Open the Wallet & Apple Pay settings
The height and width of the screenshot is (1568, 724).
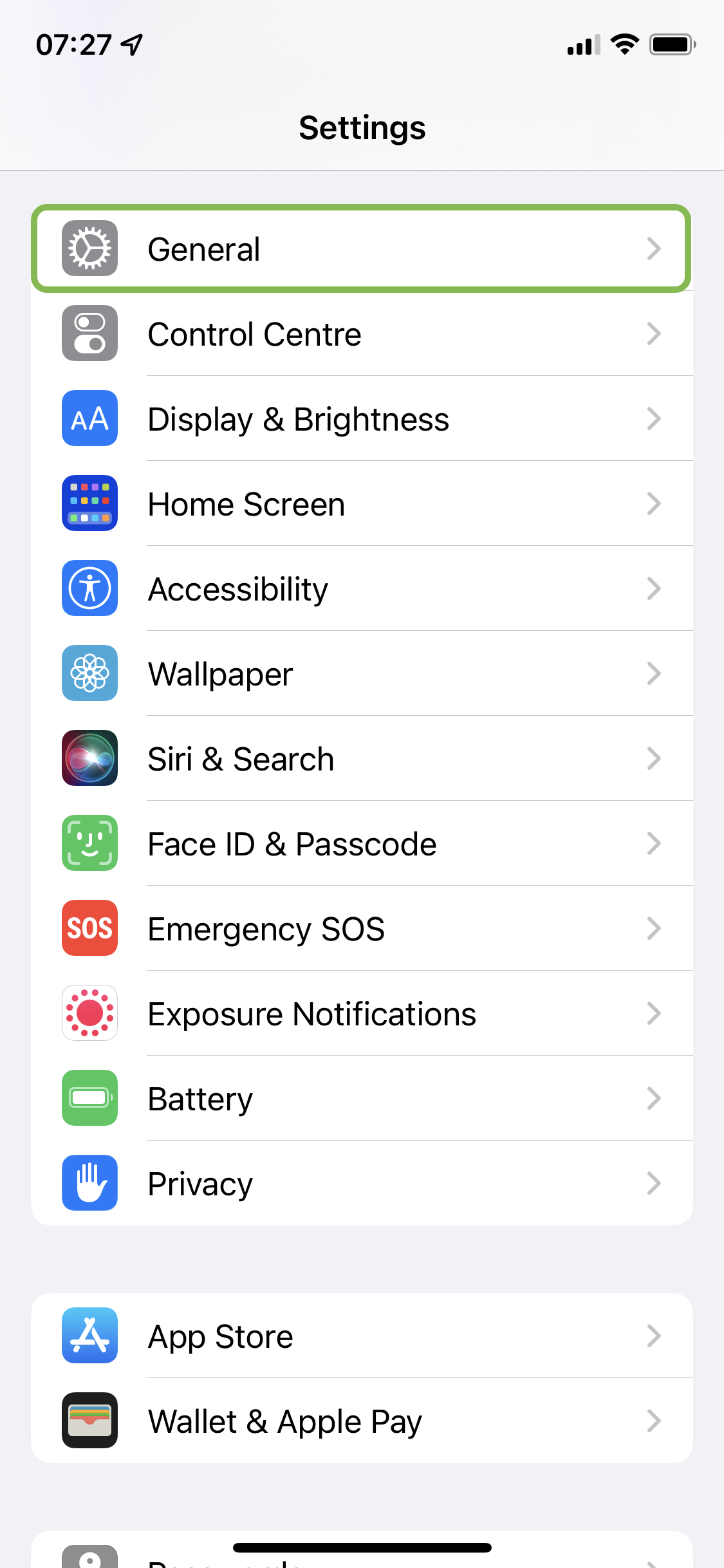click(360, 1421)
